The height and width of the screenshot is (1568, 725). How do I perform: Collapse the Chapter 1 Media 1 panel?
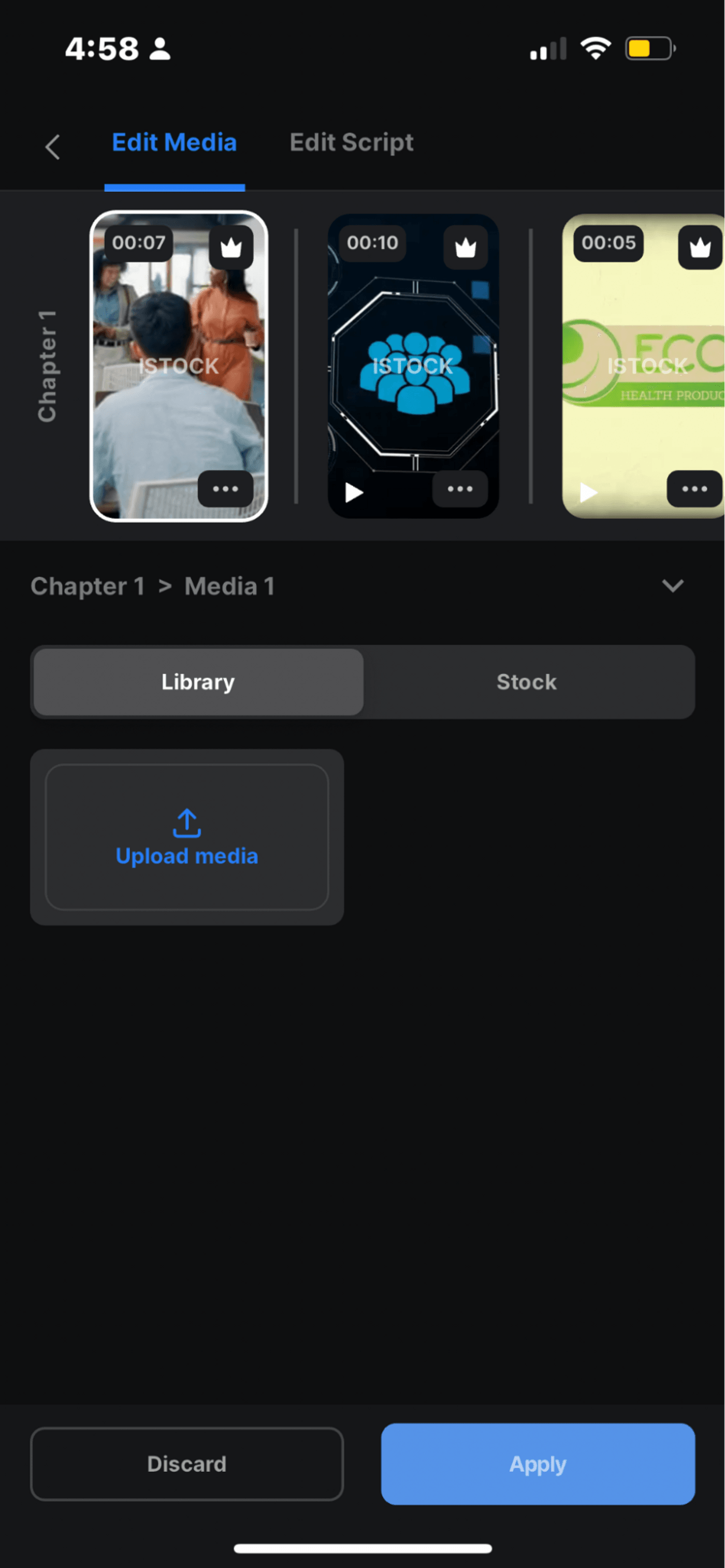[x=673, y=585]
